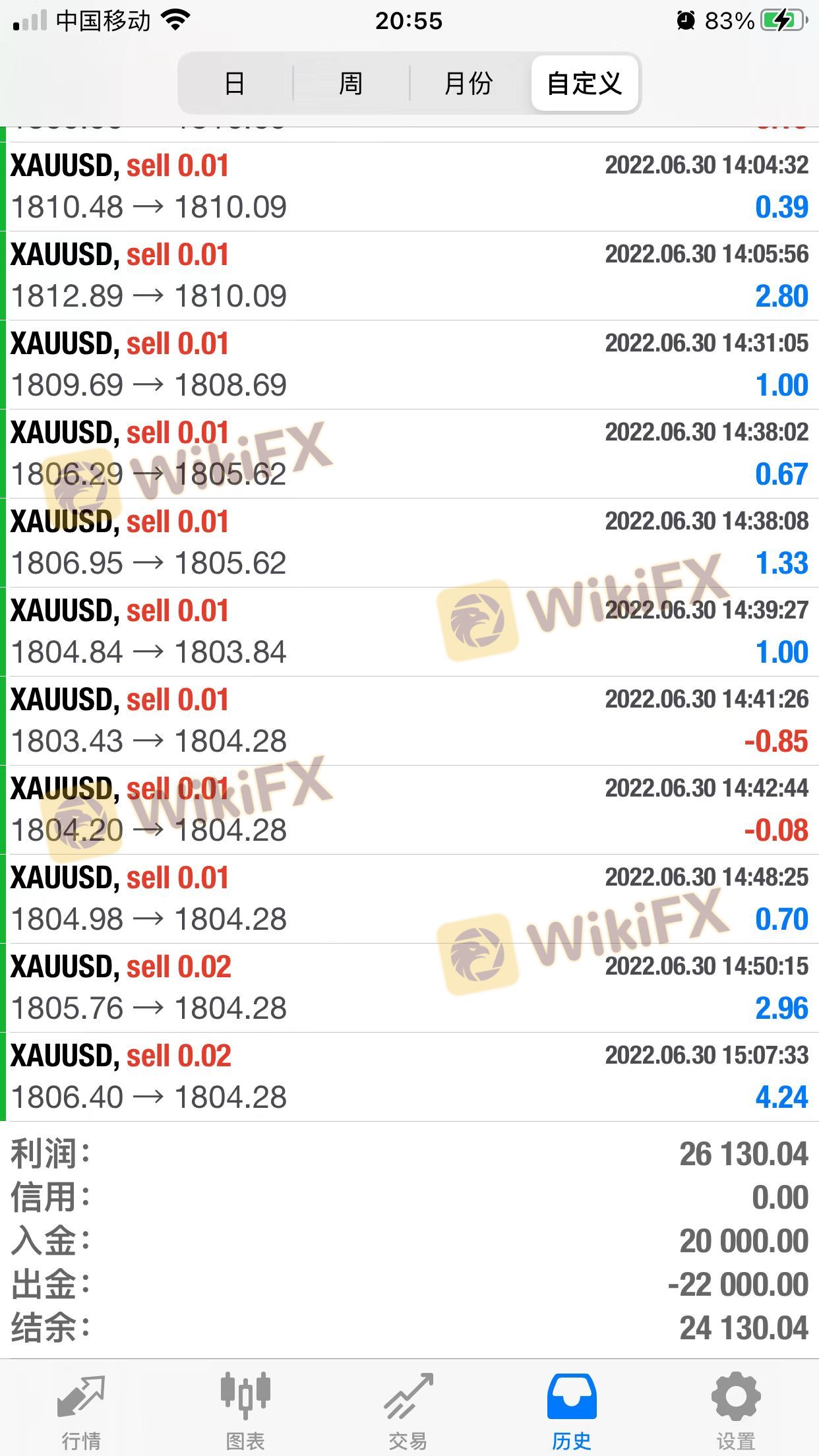Switch to the 月份 (month) period

tap(468, 84)
